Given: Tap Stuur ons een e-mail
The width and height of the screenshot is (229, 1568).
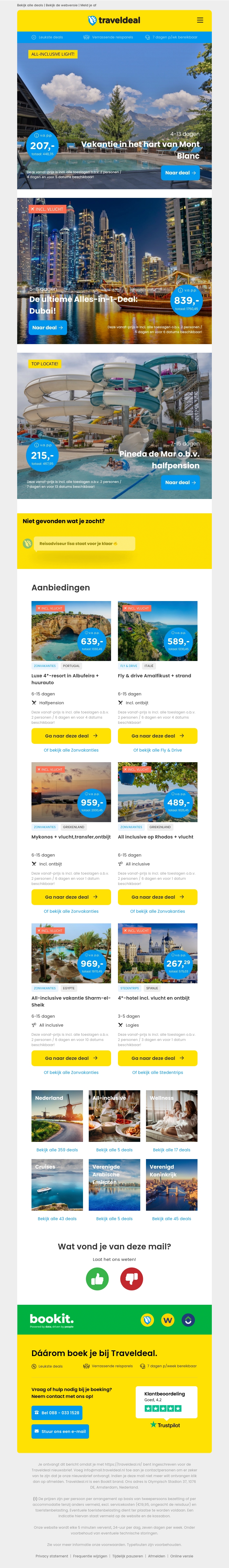Looking at the screenshot, I should [x=60, y=1432].
